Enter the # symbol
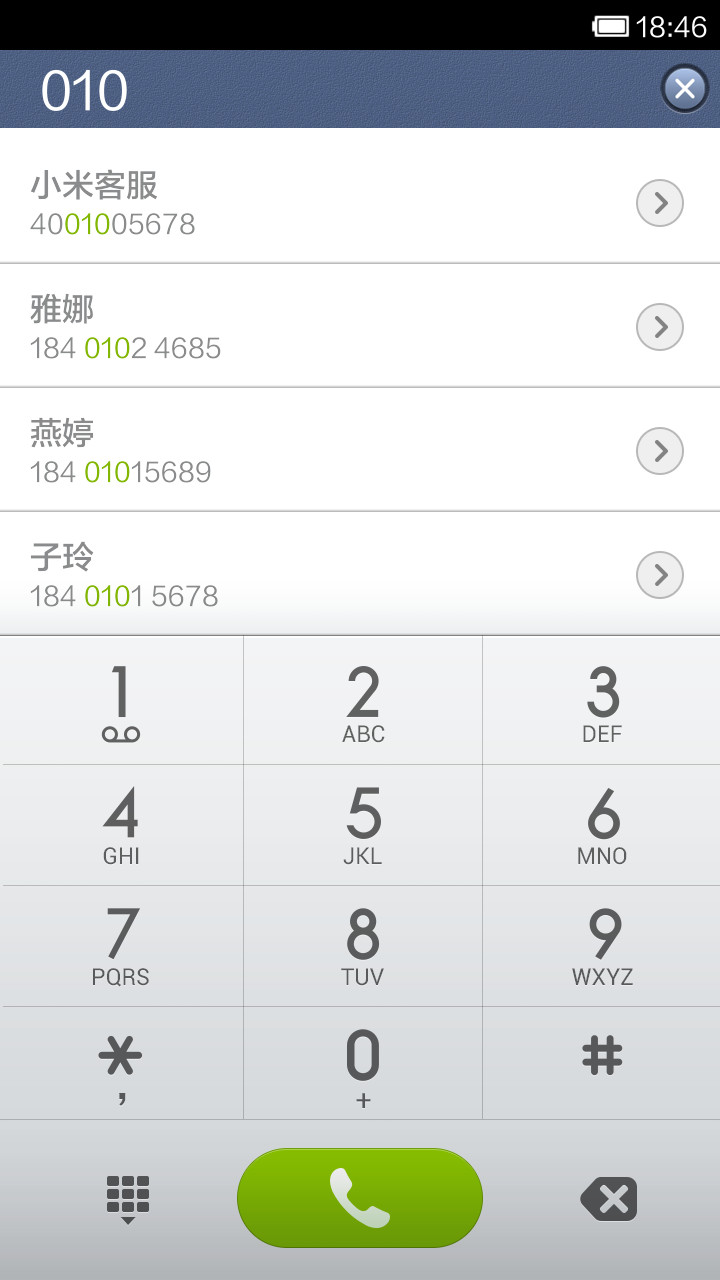720x1280 pixels. tap(602, 1064)
